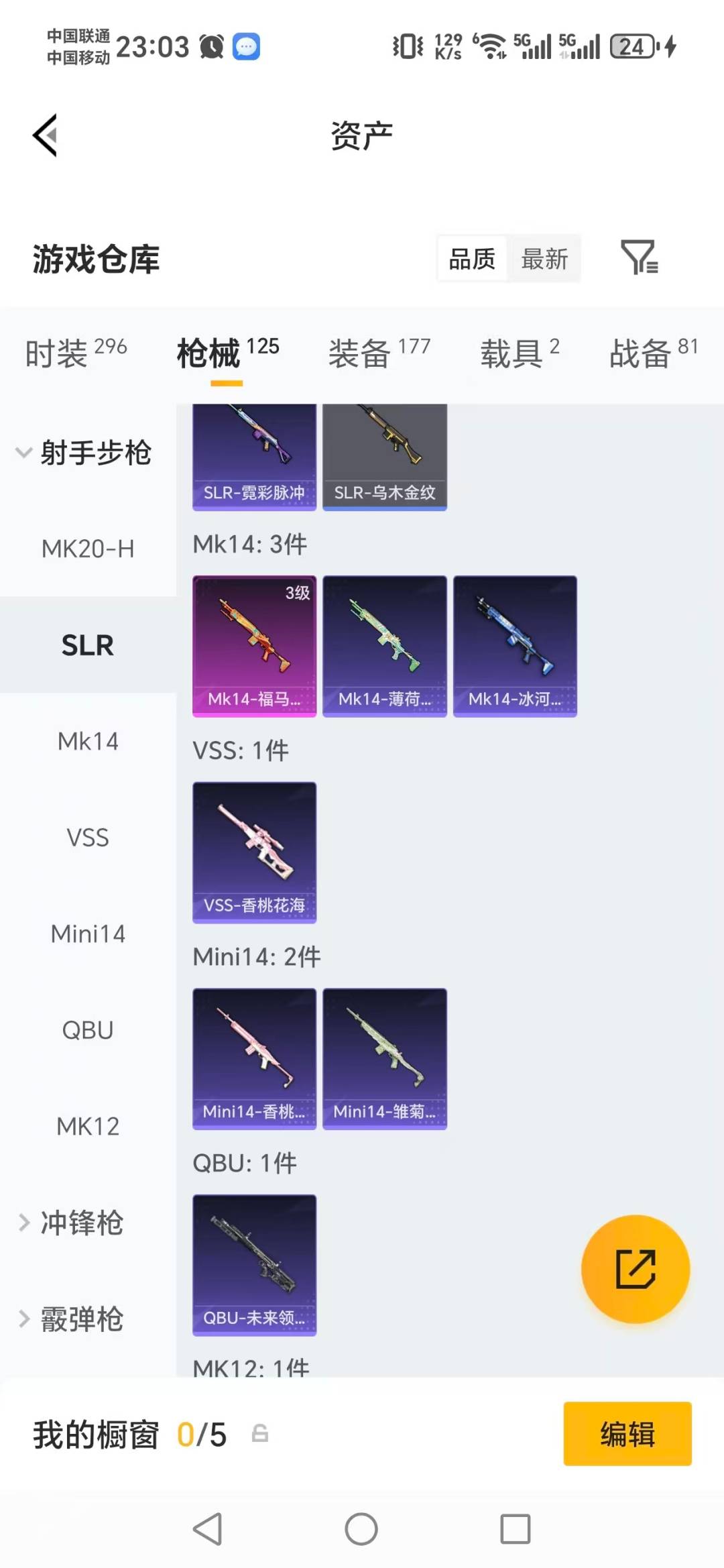Click the lock icon beside 我的橱窗

point(260,1435)
